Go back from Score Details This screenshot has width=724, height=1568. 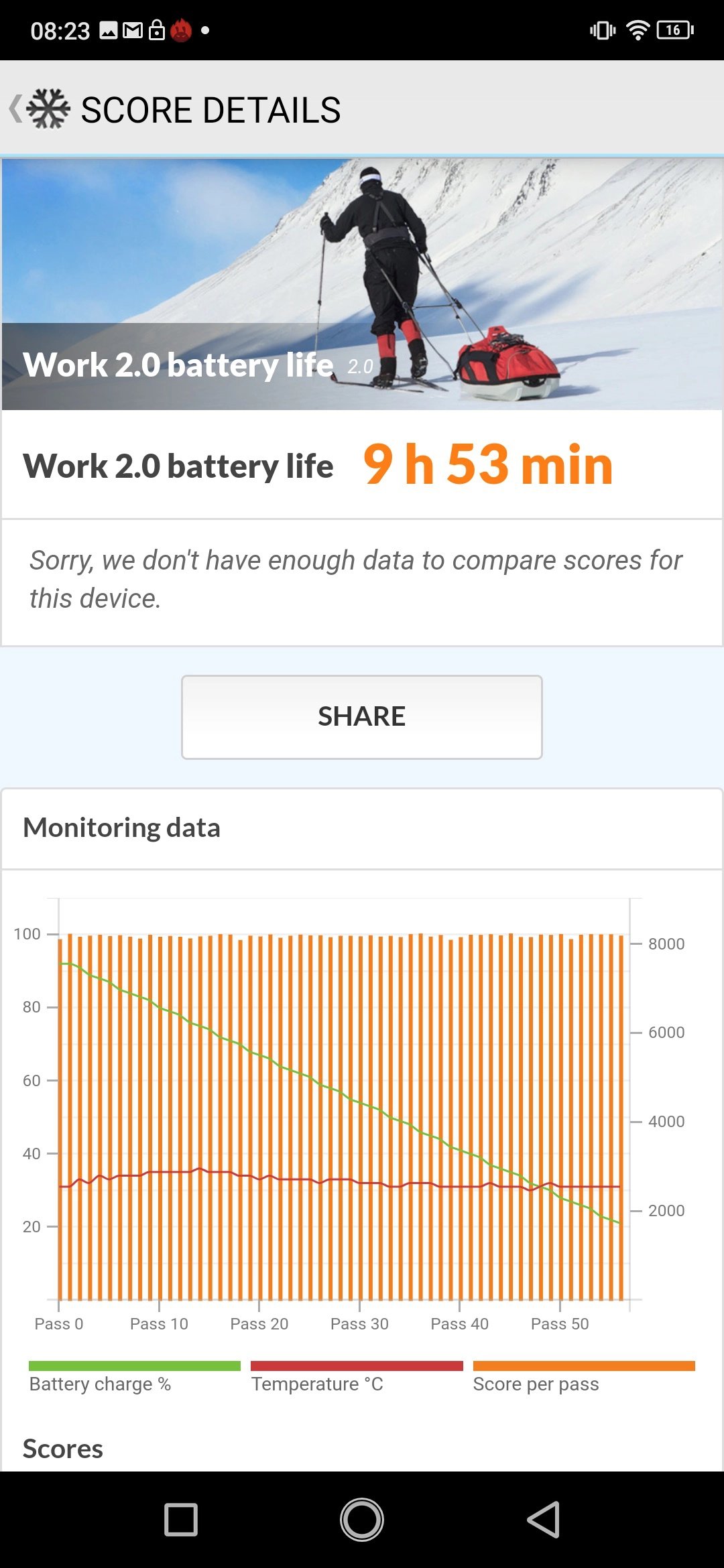(16, 109)
